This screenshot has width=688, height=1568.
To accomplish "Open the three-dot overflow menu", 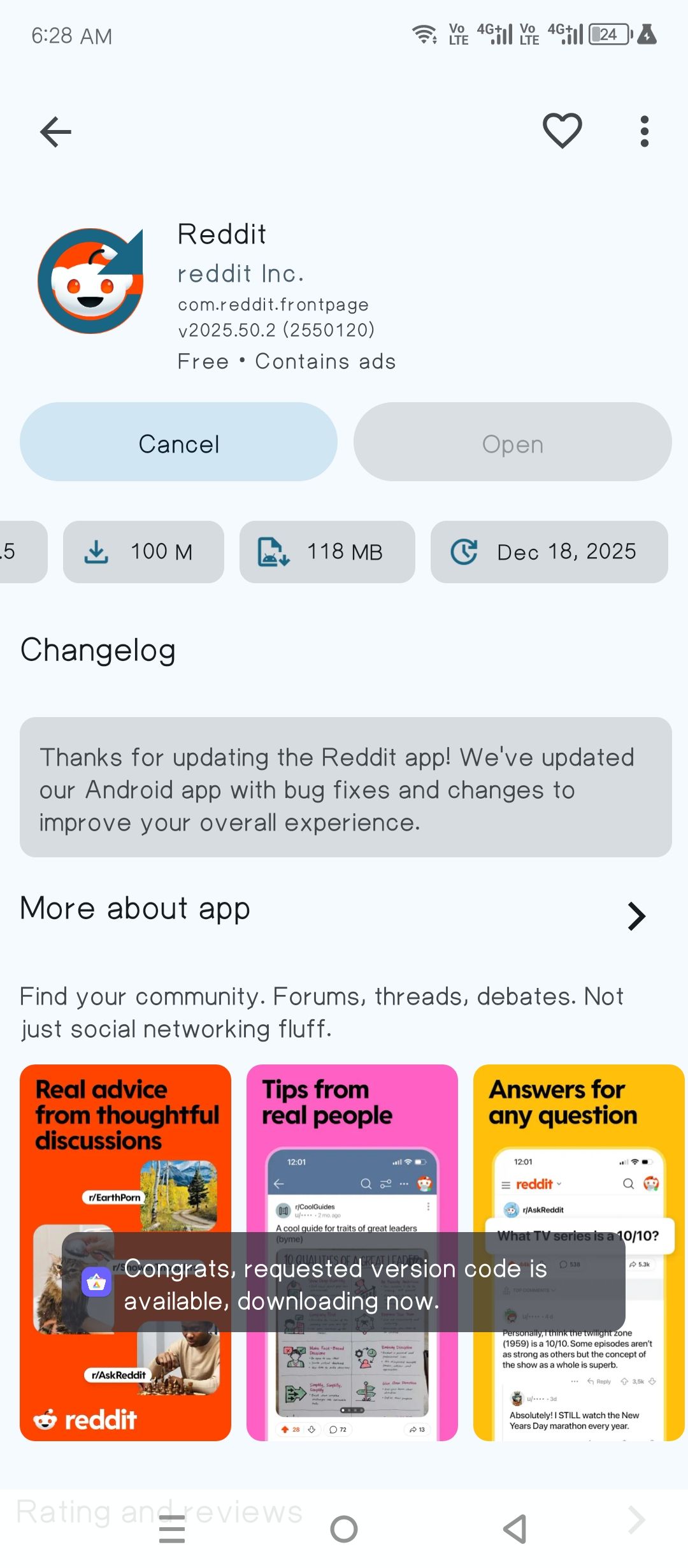I will (x=644, y=130).
